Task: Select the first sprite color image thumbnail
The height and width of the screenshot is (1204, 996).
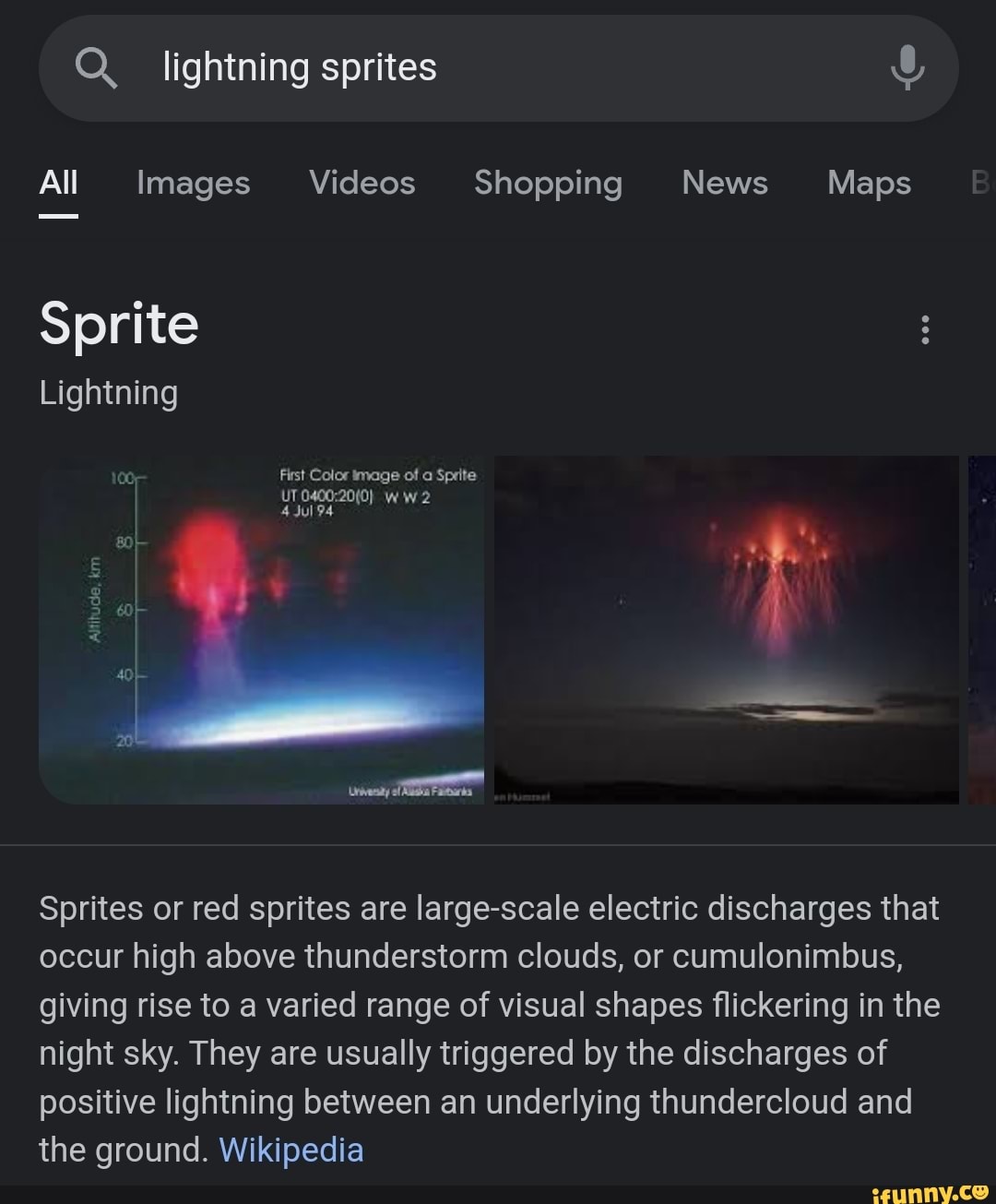Action: click(261, 629)
